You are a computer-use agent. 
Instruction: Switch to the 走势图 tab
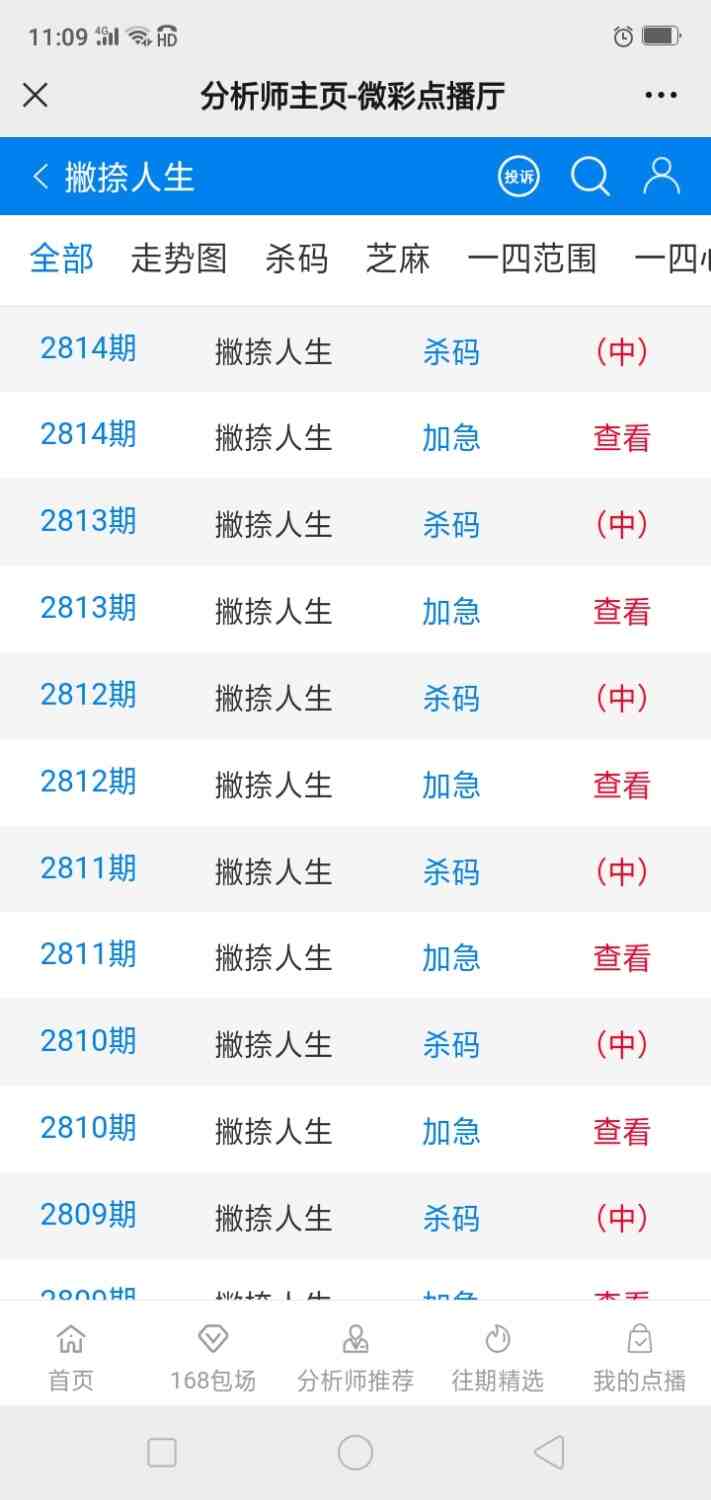tap(179, 259)
